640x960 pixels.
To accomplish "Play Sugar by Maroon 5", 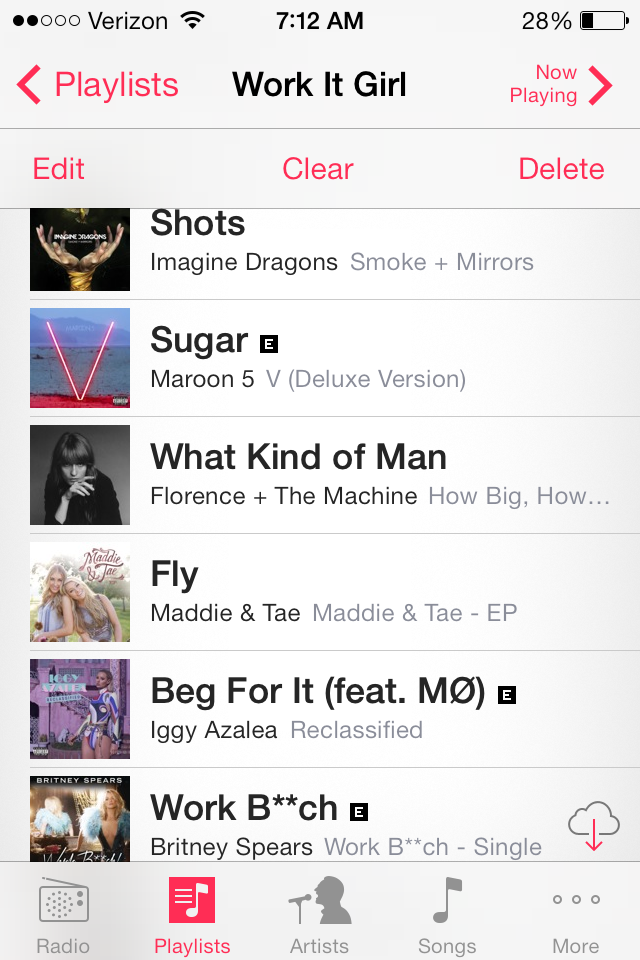I will [340, 358].
